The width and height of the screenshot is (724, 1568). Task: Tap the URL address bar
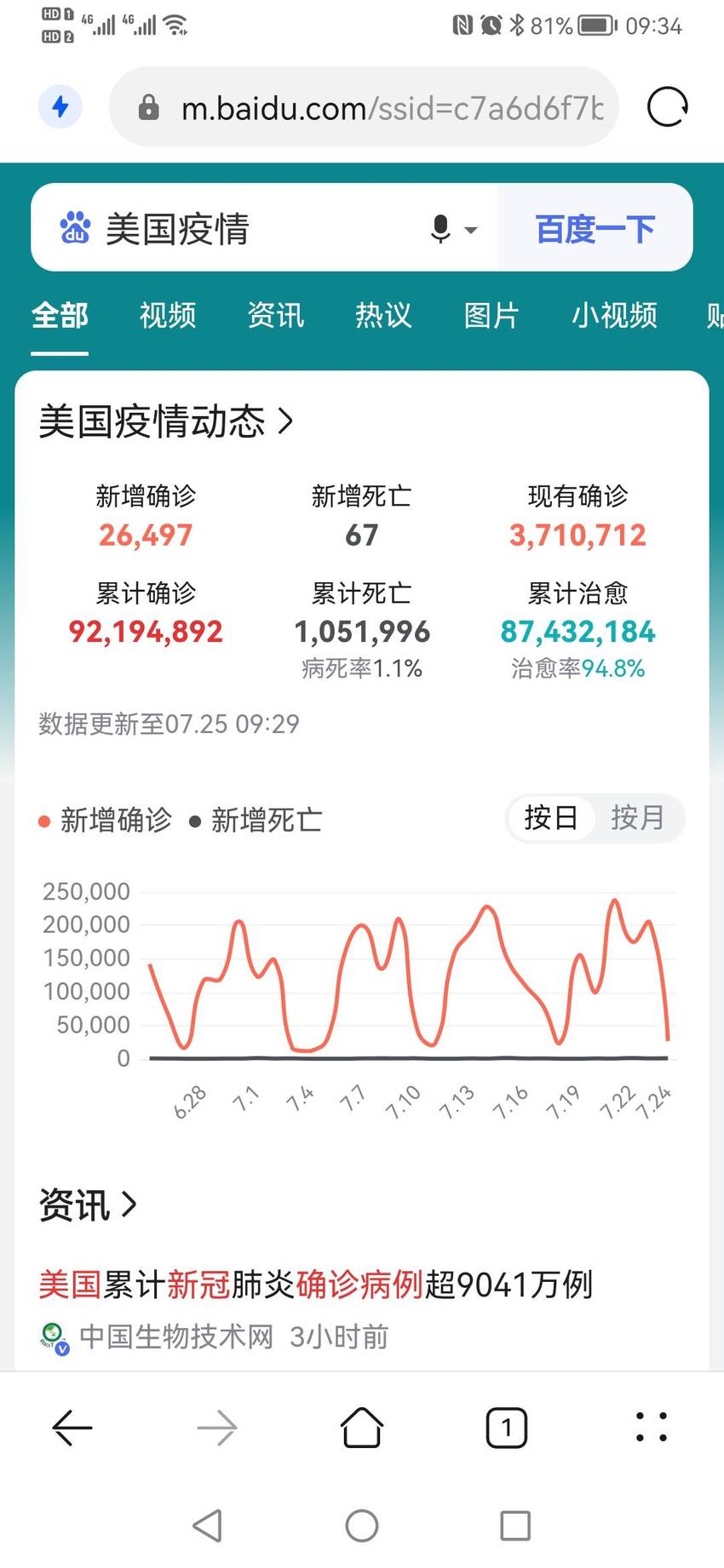tap(364, 107)
